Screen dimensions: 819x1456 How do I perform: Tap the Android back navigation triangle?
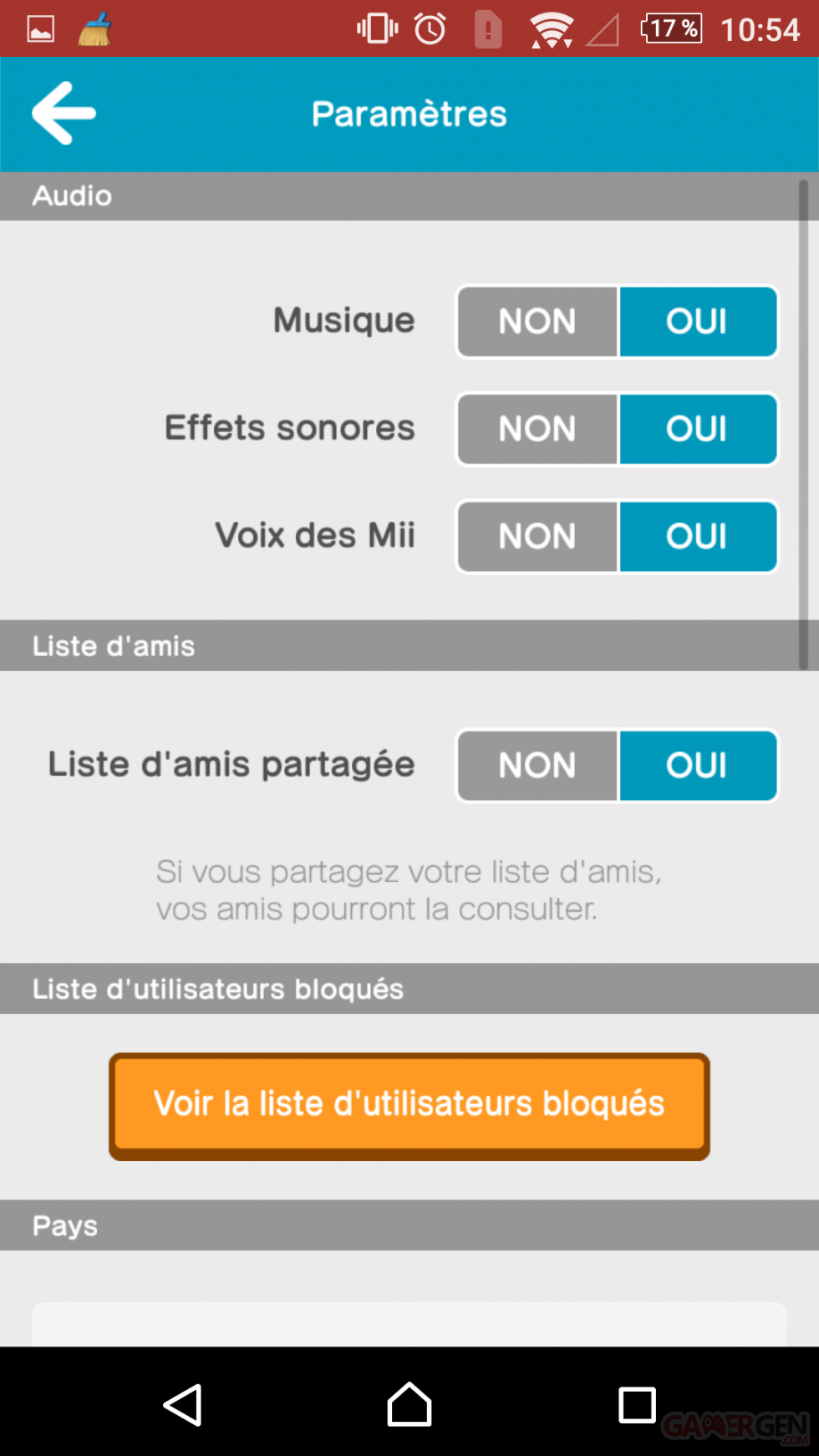(x=183, y=1405)
